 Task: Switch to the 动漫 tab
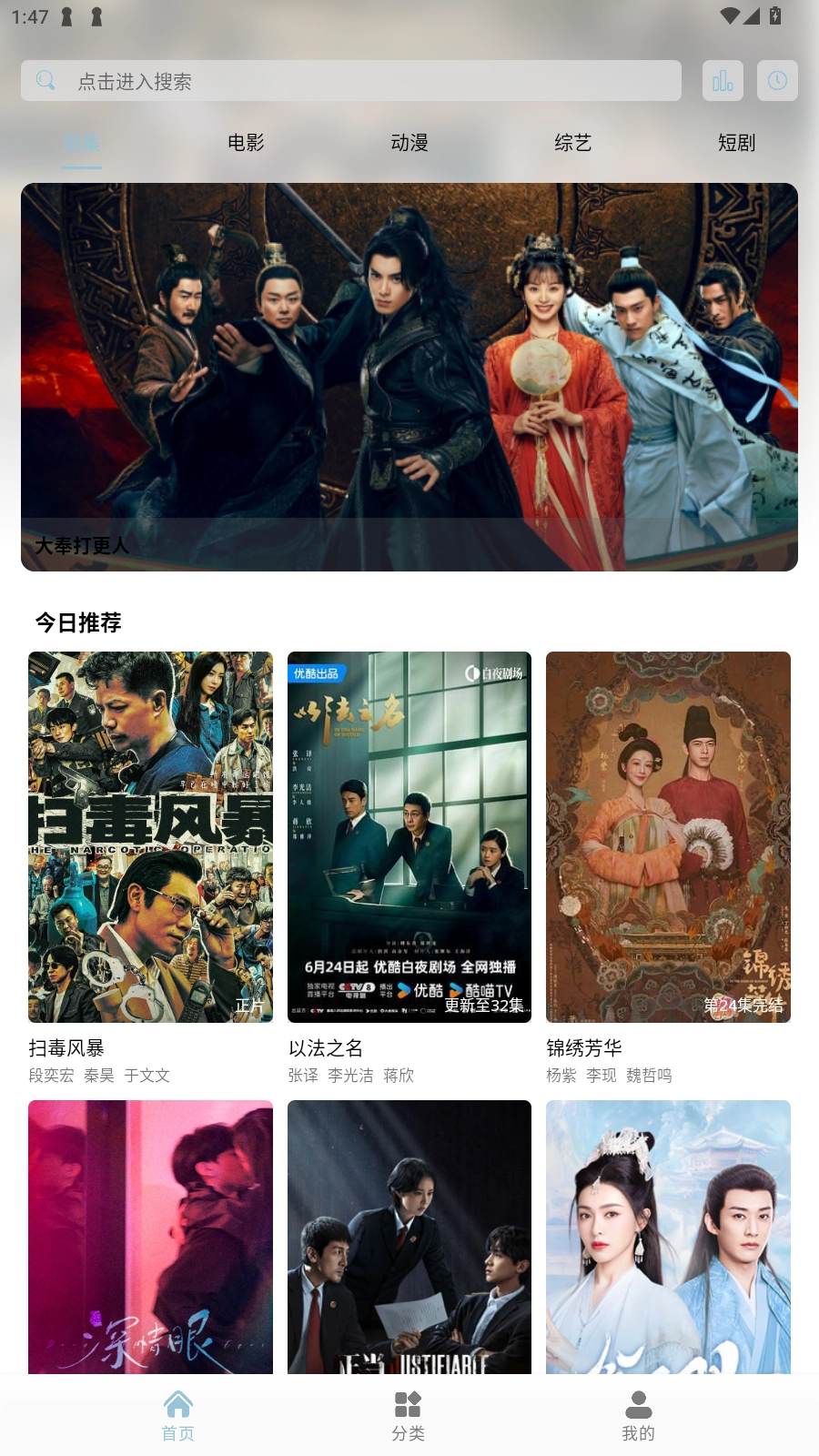pyautogui.click(x=409, y=143)
